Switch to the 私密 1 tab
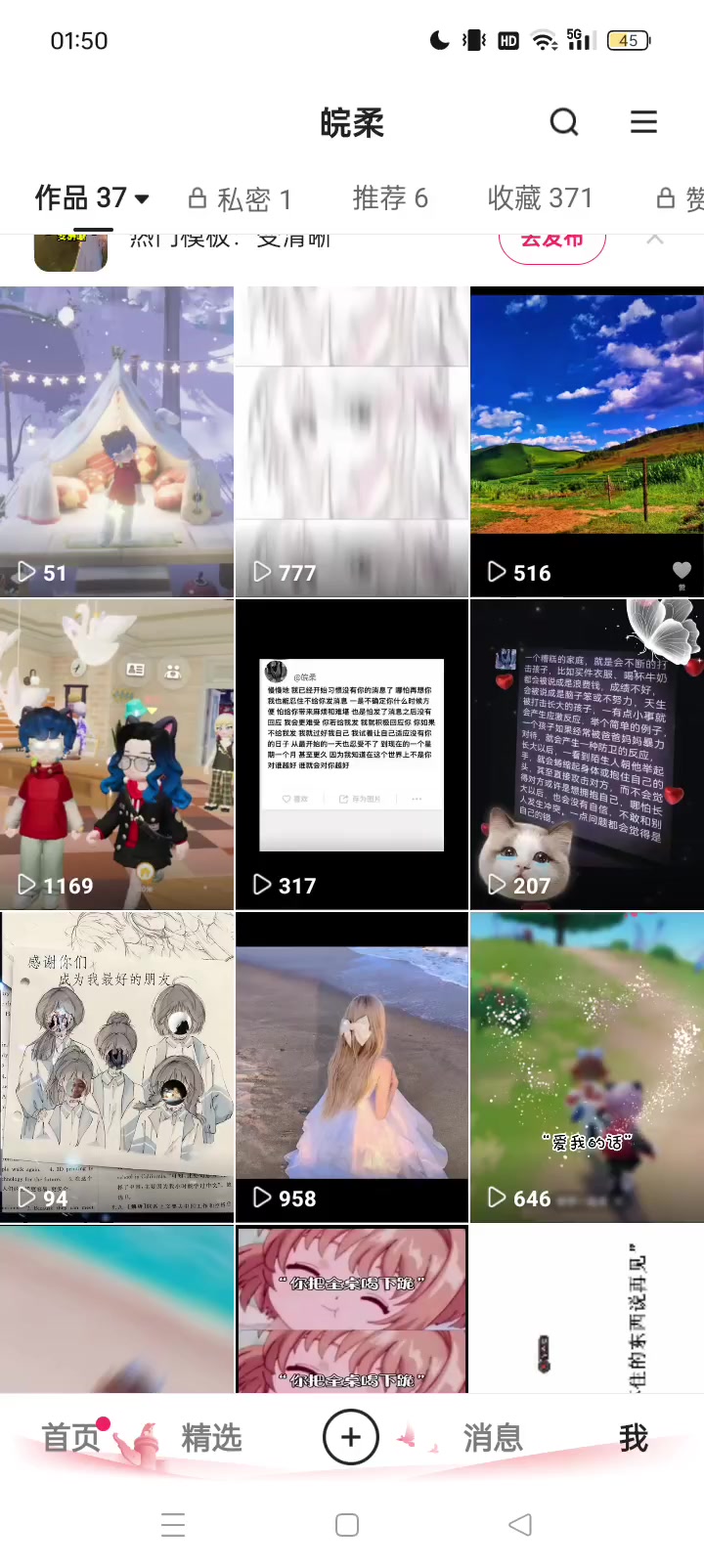This screenshot has width=704, height=1568. 241,199
